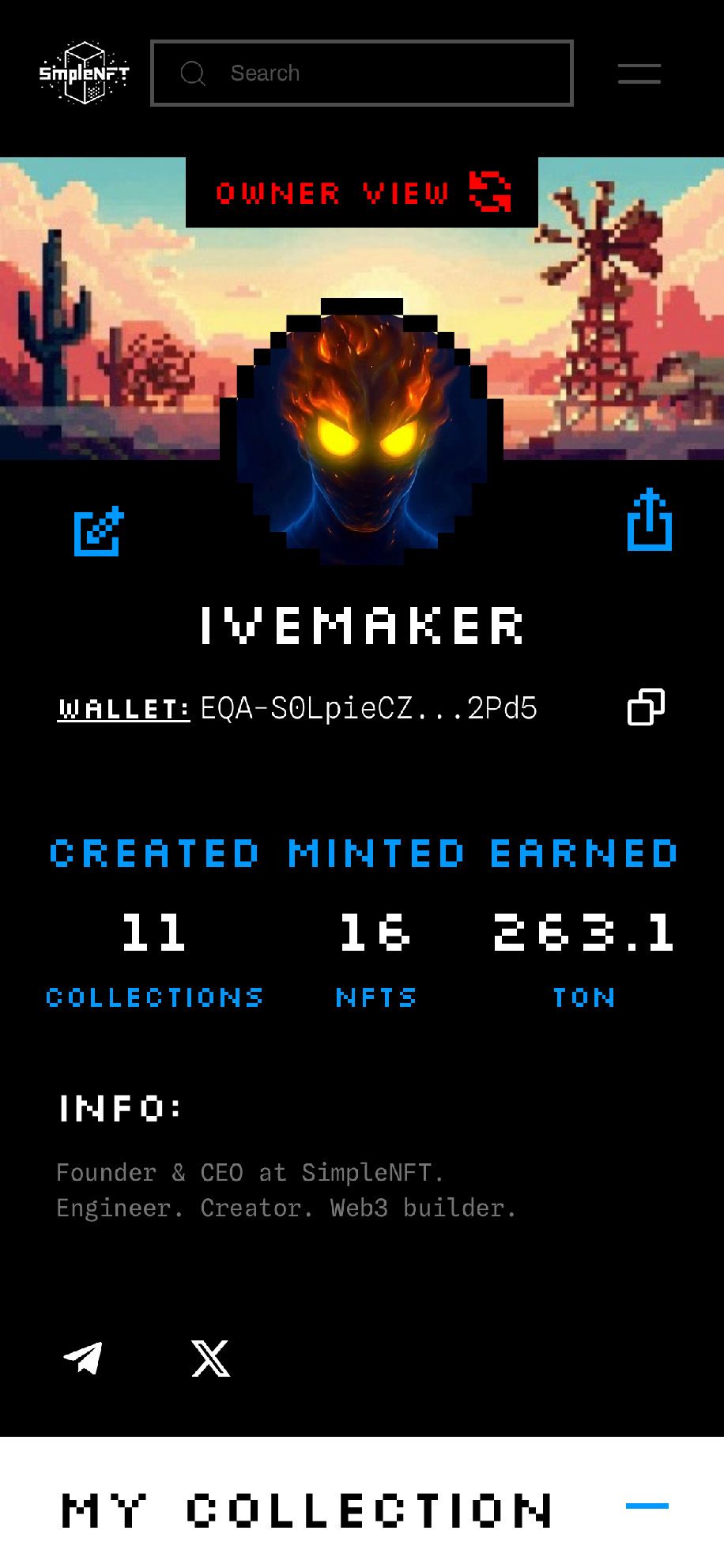Expand the truncated wallet address
The height and width of the screenshot is (1568, 724).
point(368,709)
